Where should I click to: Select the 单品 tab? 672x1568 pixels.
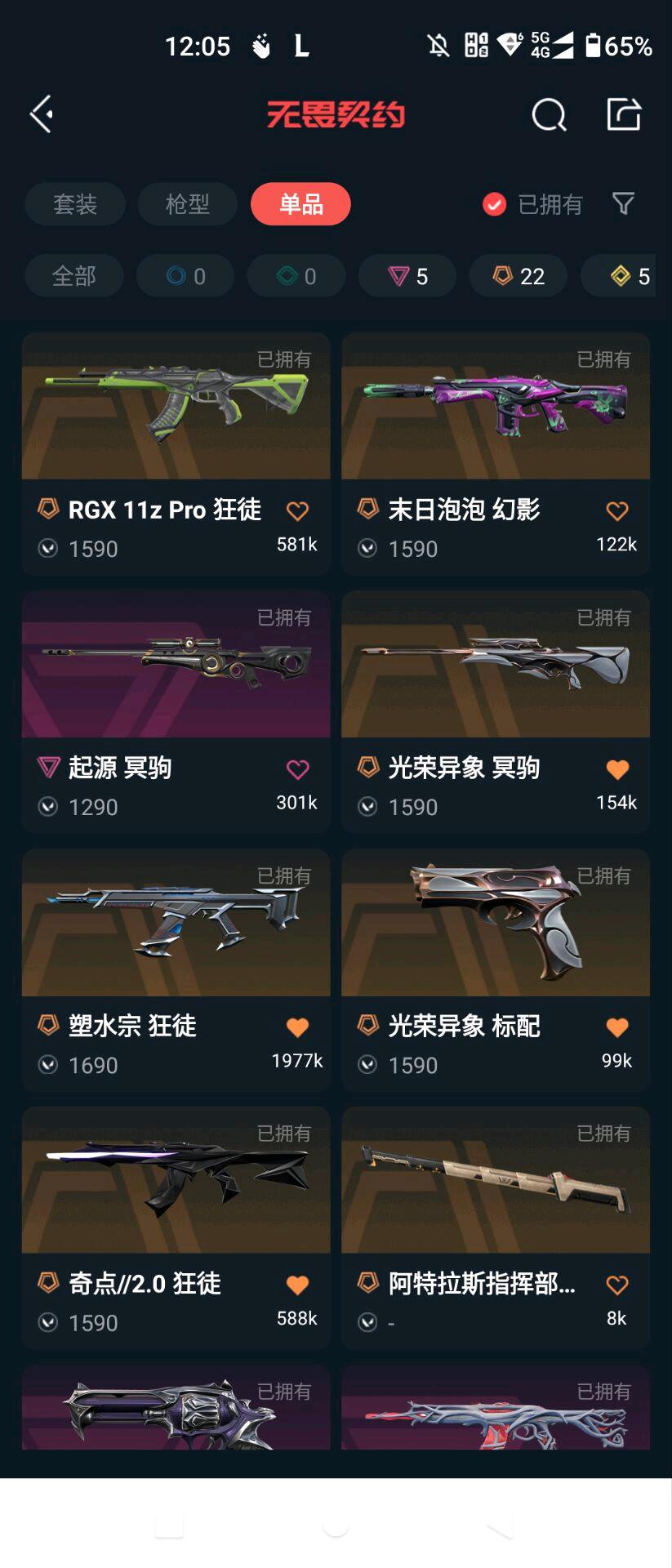301,204
